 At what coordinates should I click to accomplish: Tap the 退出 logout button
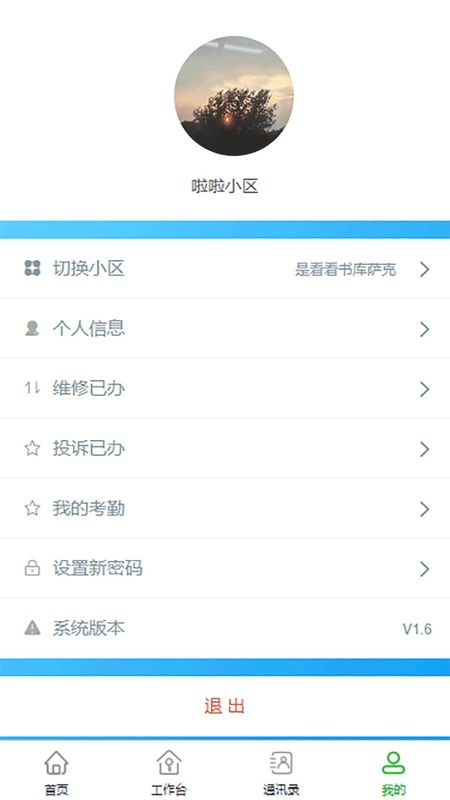[225, 706]
